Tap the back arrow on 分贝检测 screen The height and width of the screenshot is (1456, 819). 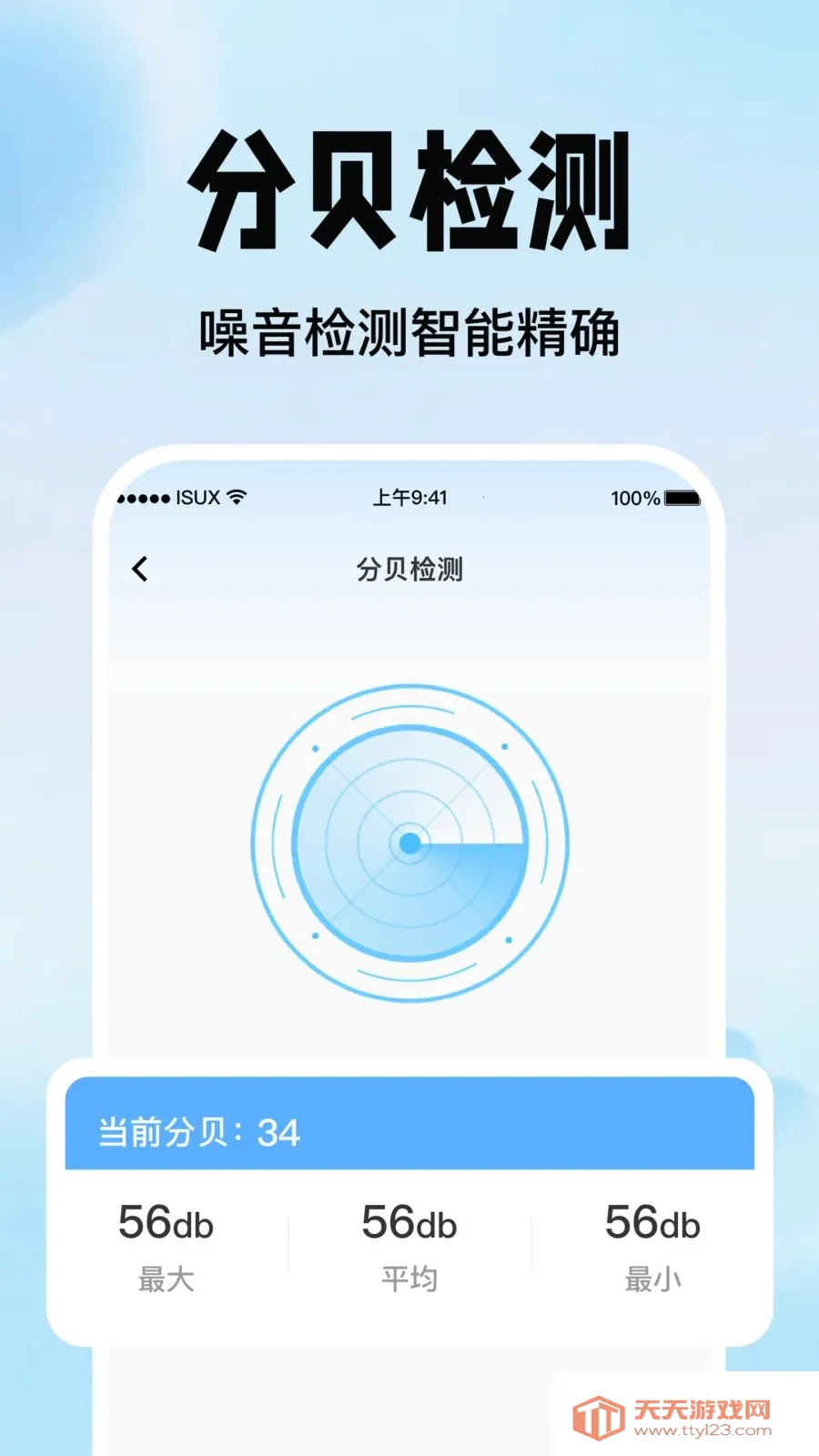138,568
